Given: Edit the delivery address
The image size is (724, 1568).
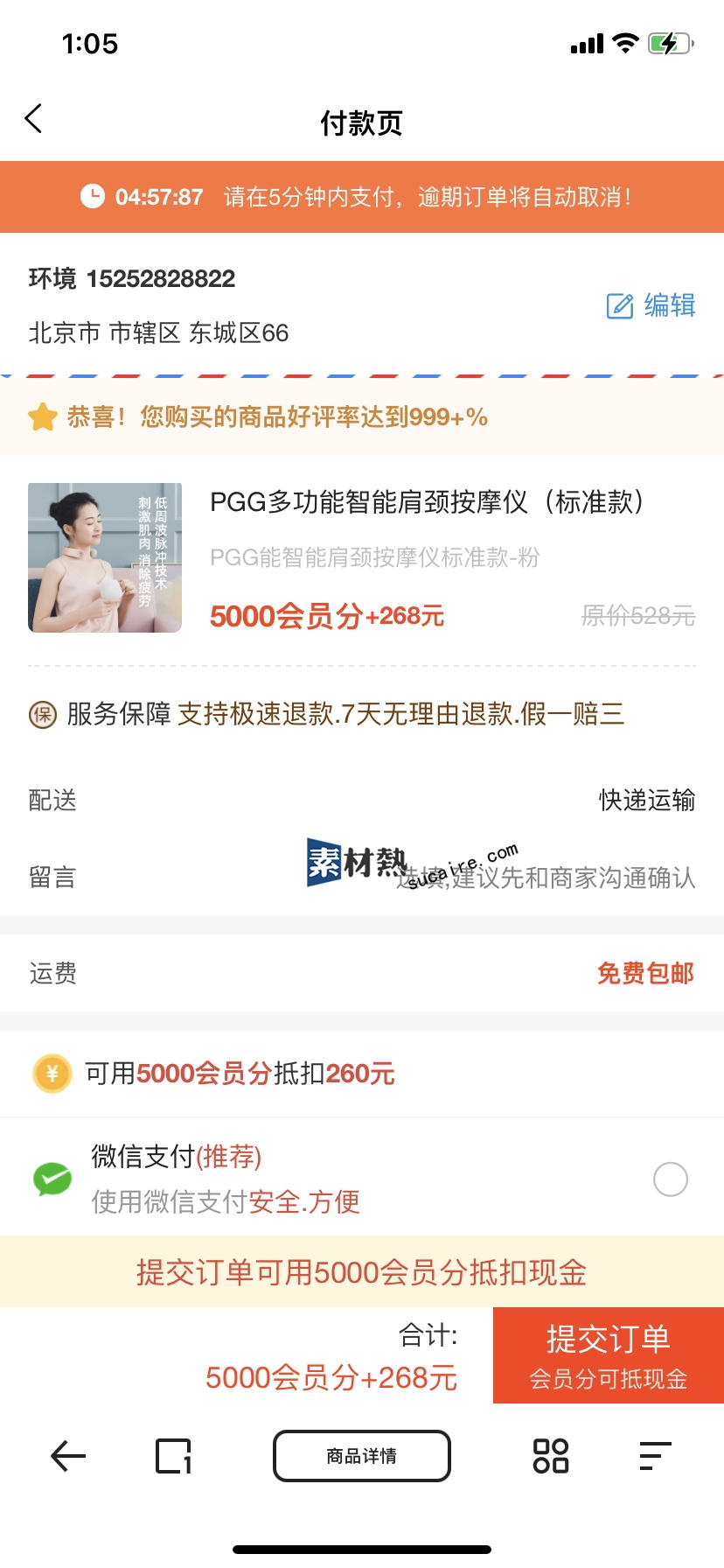Looking at the screenshot, I should click(651, 305).
